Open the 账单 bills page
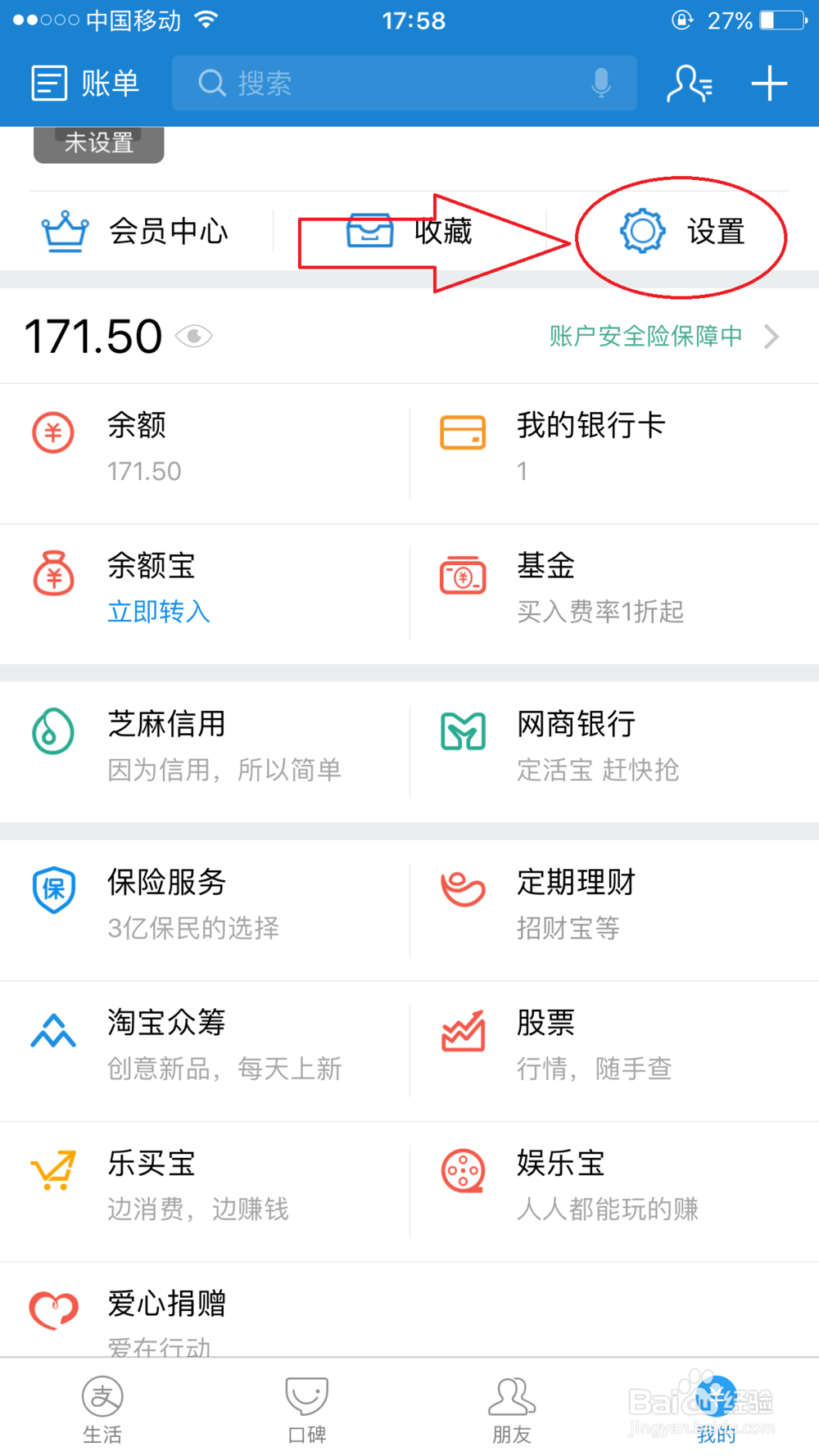819x1456 pixels. (x=85, y=84)
